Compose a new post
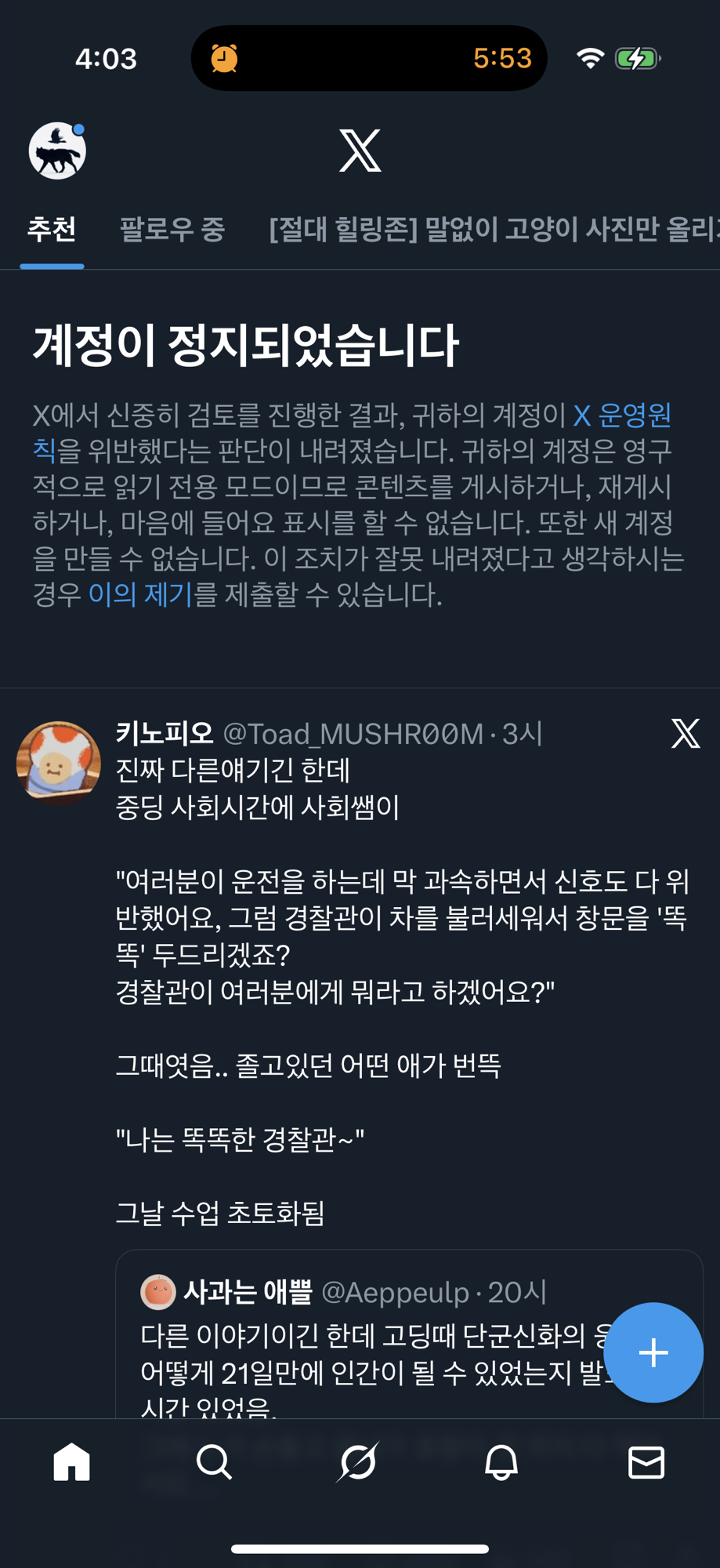The height and width of the screenshot is (1568, 720). (x=653, y=1352)
